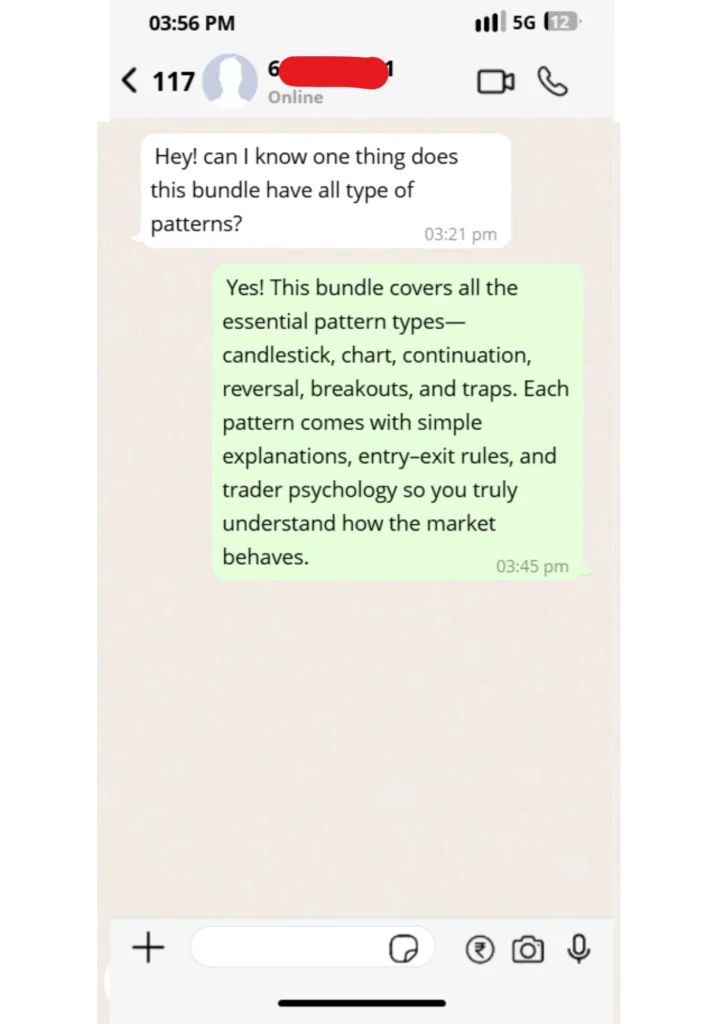Open the rupee payment option
The image size is (724, 1024).
(x=480, y=949)
